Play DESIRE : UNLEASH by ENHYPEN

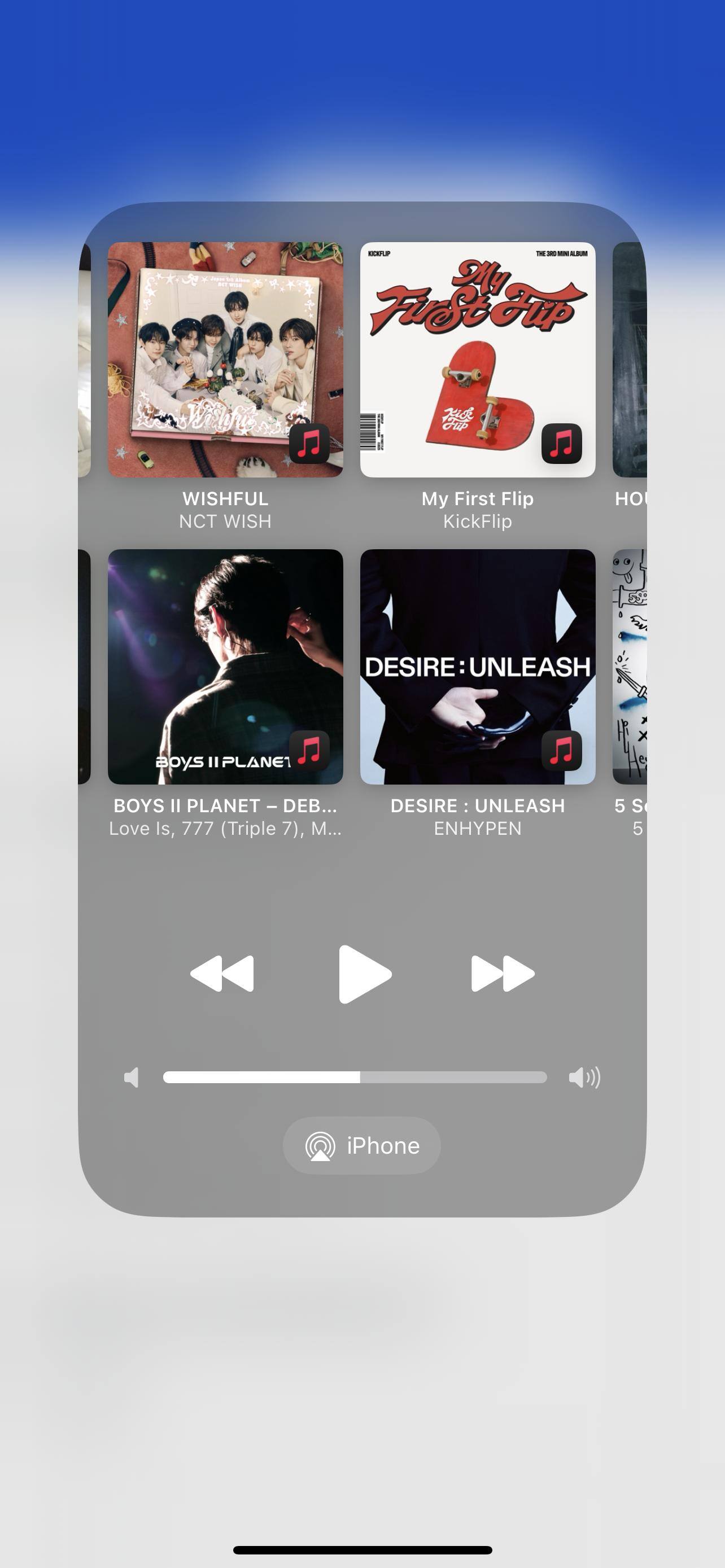[x=477, y=667]
